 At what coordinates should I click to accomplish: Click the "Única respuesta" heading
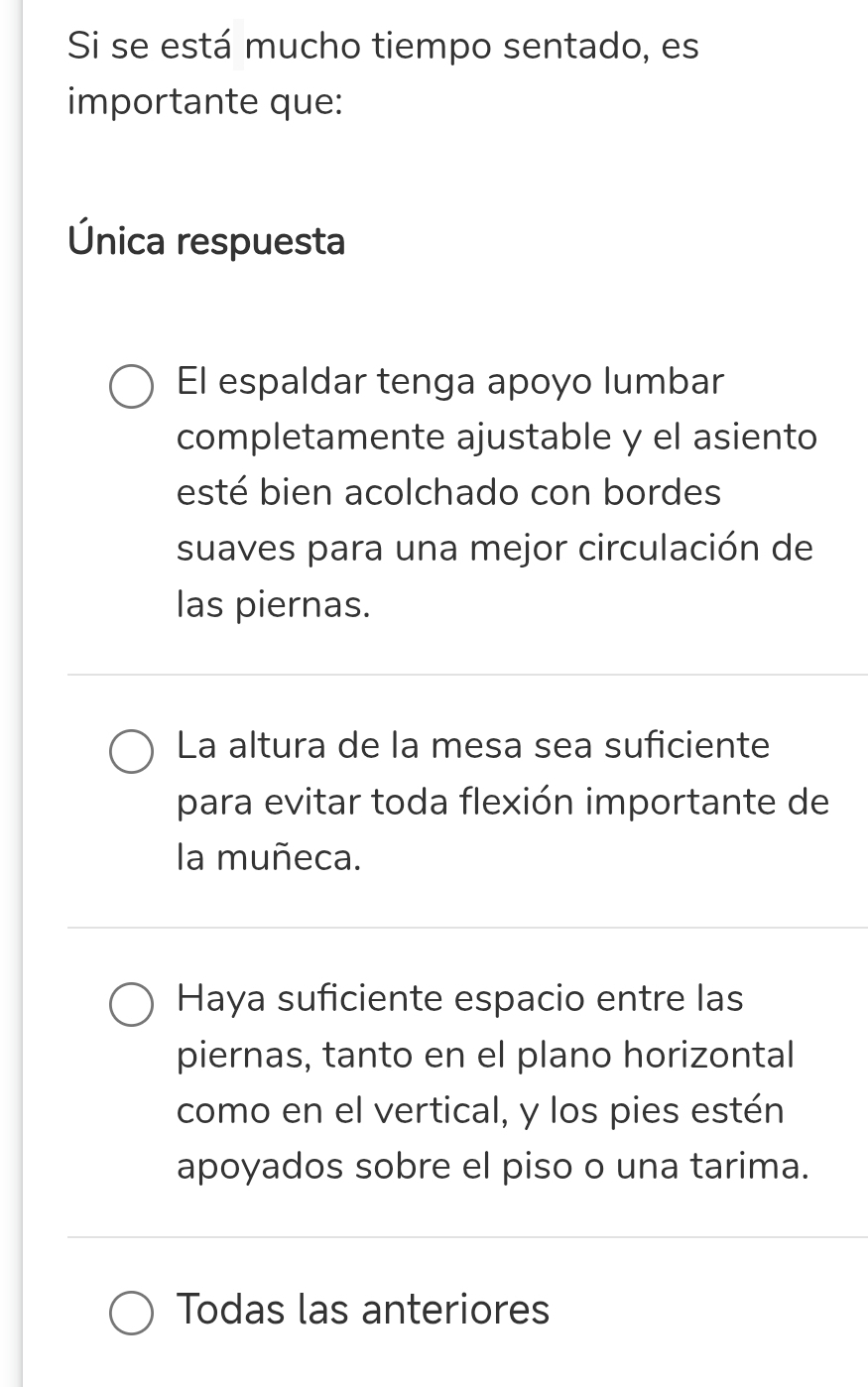tap(204, 239)
